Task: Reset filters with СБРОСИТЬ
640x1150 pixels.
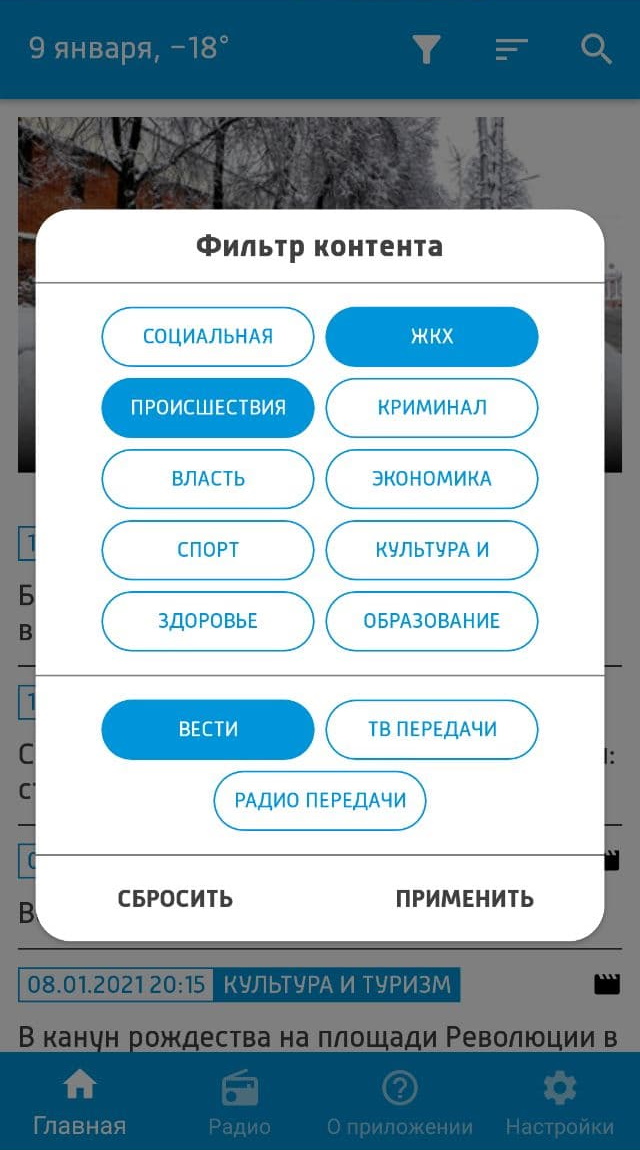Action: pos(175,899)
